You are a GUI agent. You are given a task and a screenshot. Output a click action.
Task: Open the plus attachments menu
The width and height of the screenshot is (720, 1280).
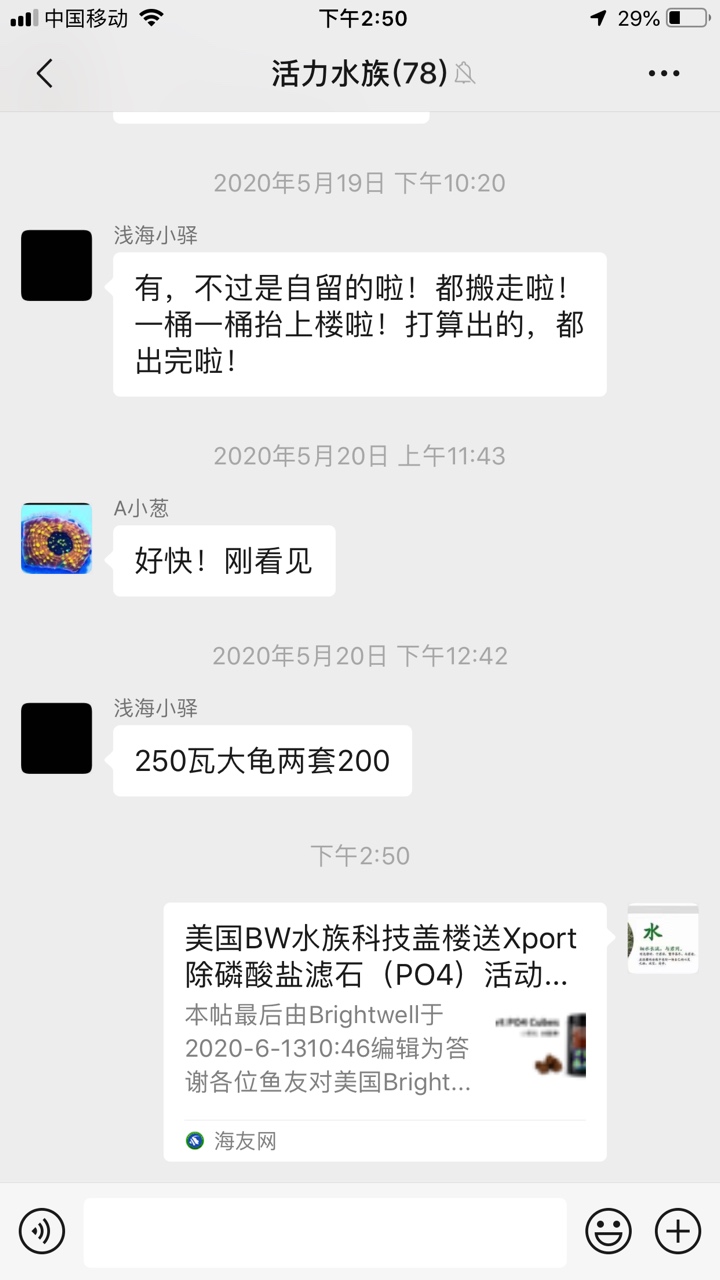pyautogui.click(x=677, y=1231)
